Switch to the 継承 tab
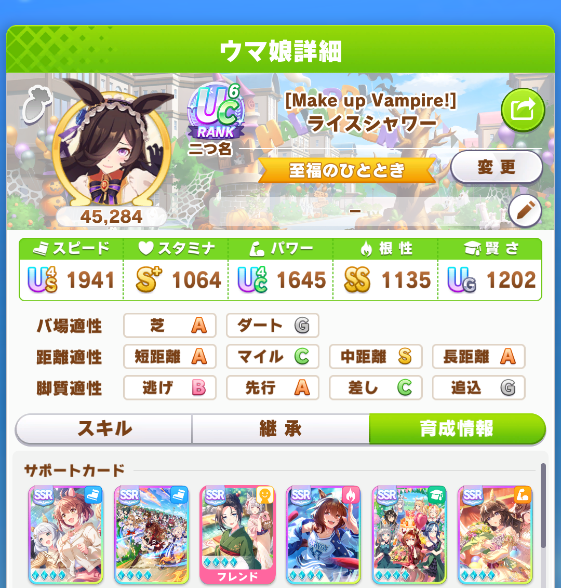 [x=280, y=429]
